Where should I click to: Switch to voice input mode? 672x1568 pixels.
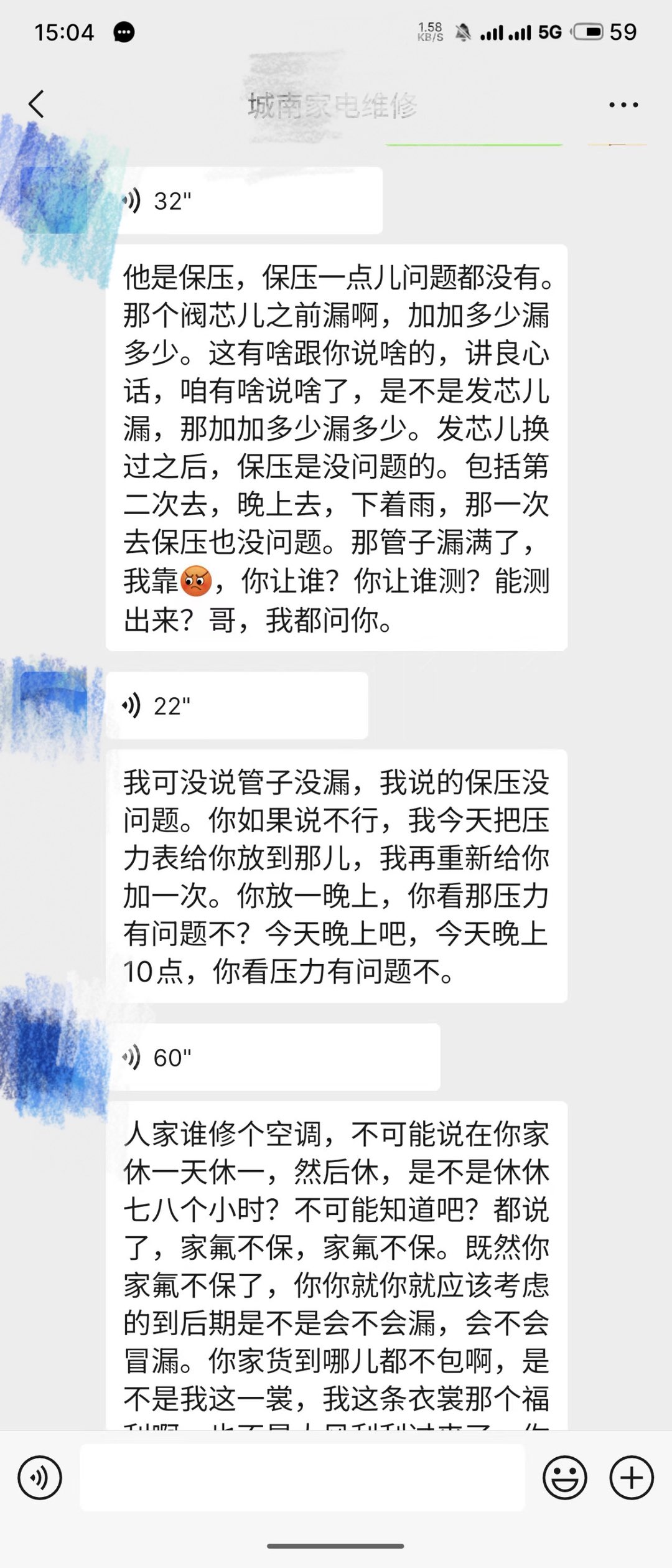(40, 1477)
